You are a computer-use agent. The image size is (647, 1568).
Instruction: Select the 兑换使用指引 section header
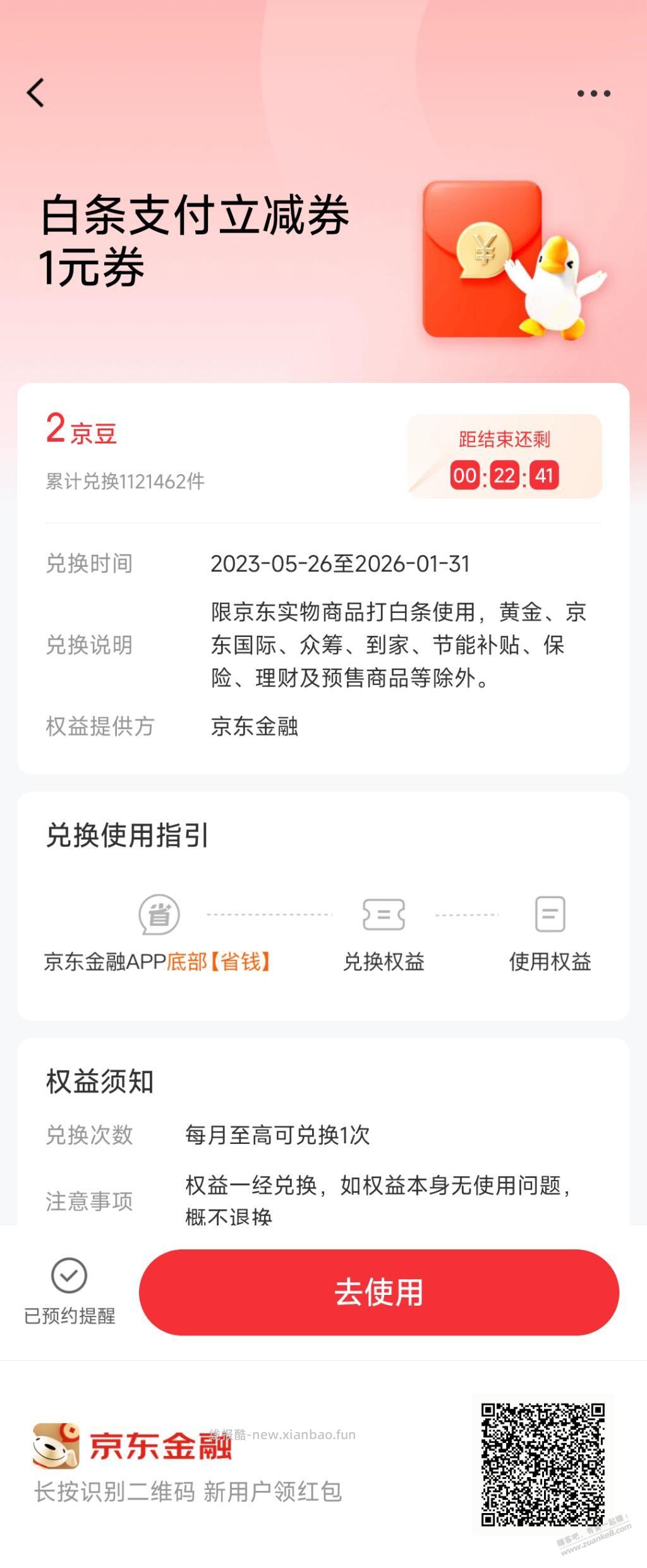pos(130,834)
